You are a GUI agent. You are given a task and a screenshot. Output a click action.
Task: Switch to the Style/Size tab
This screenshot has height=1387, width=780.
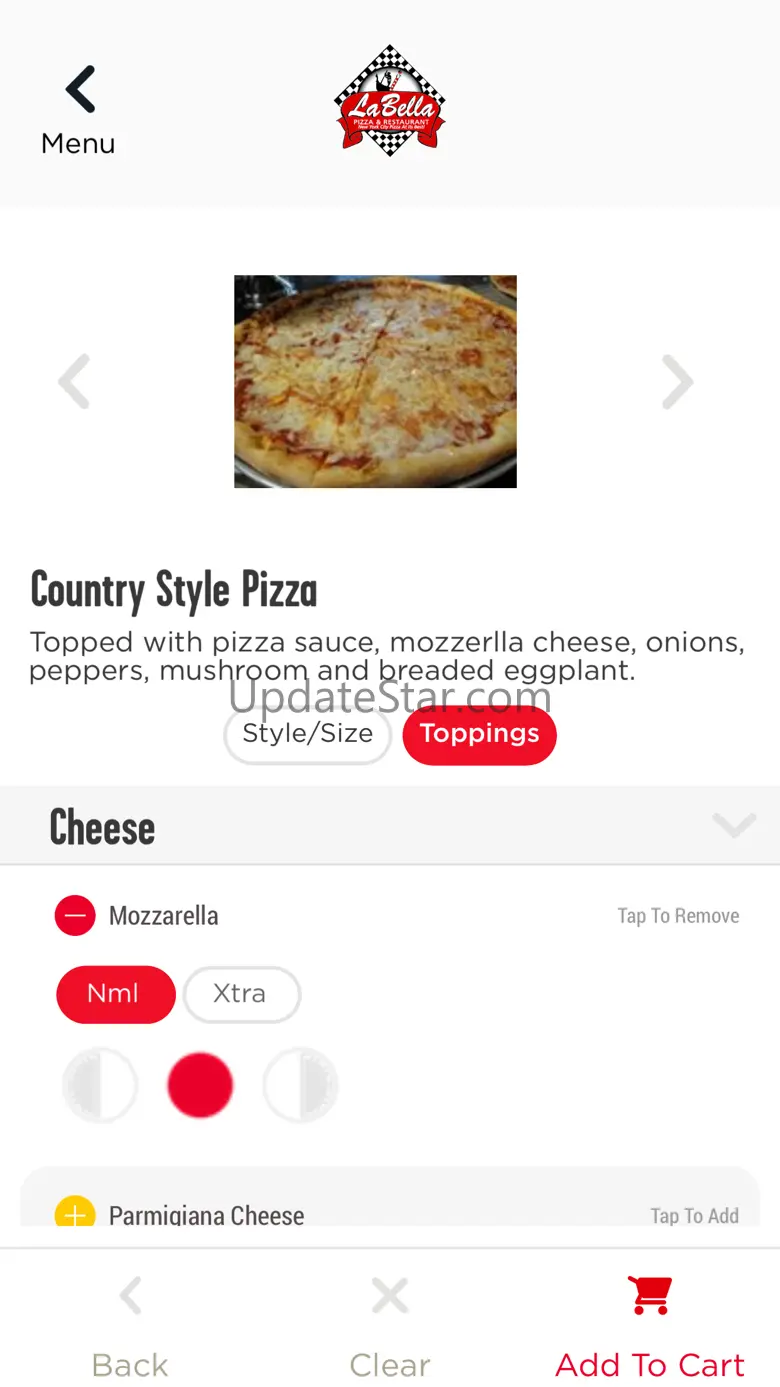point(307,735)
